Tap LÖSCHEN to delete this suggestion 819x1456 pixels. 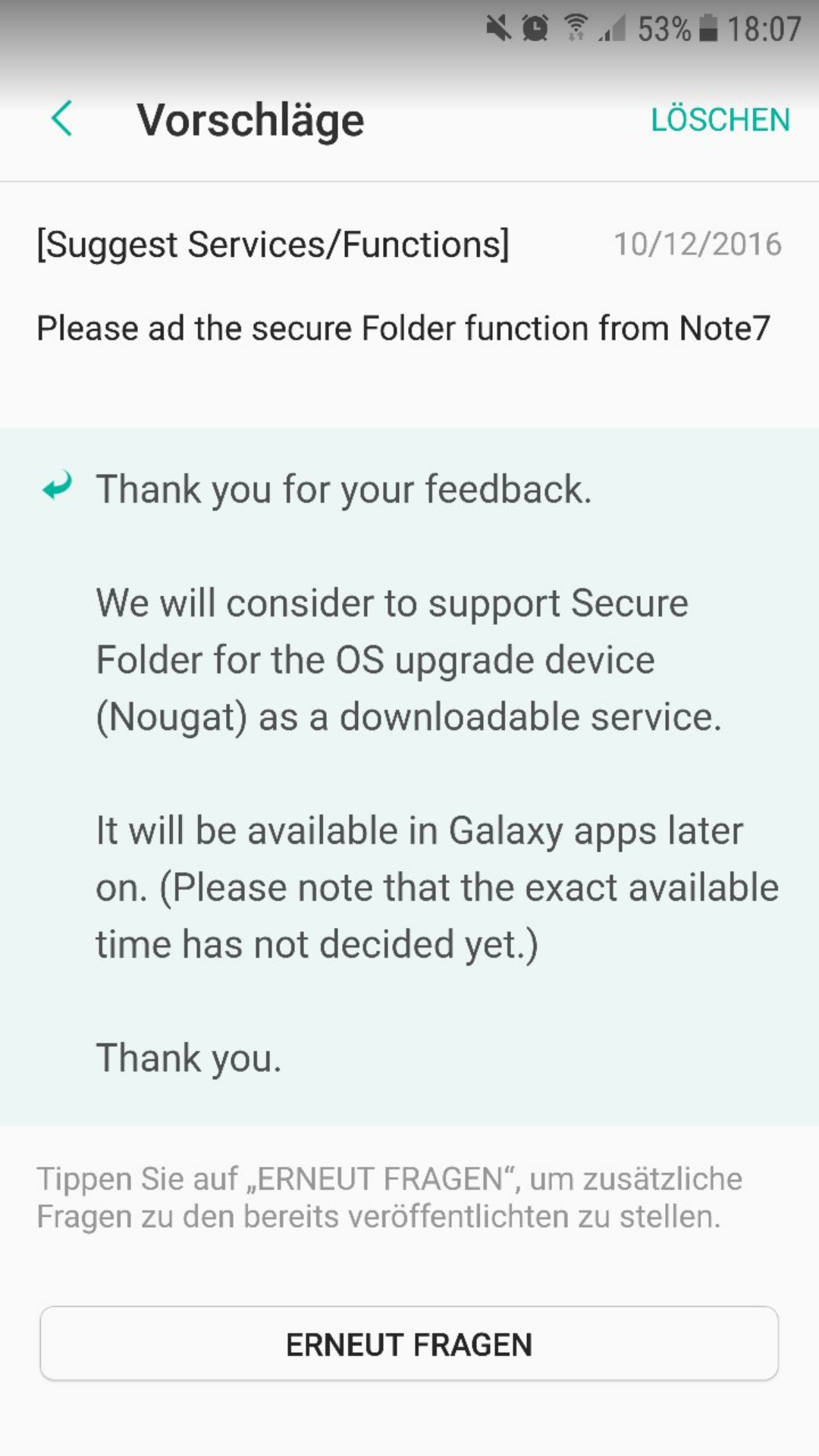tap(720, 120)
